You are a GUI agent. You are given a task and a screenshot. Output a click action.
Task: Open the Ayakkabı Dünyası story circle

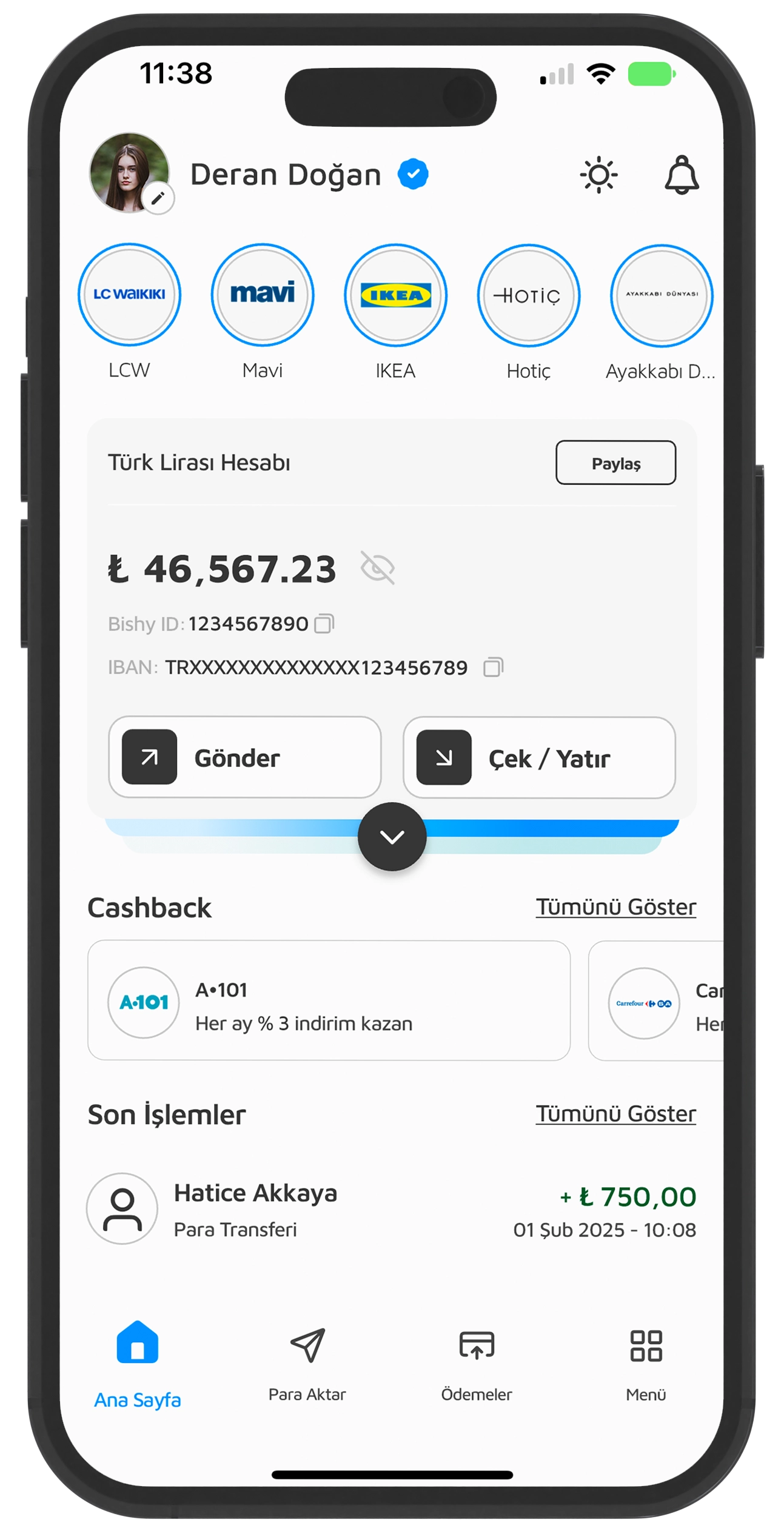tap(662, 295)
